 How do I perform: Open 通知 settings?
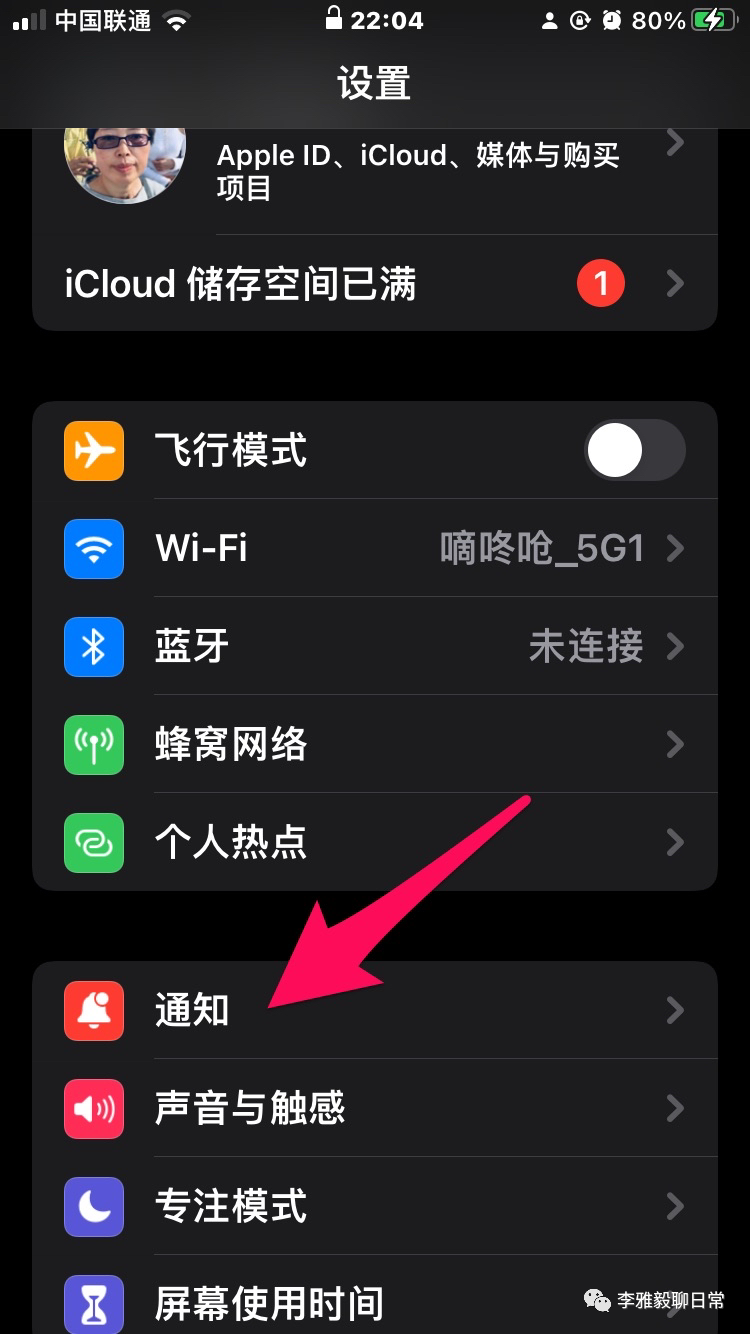point(375,1010)
